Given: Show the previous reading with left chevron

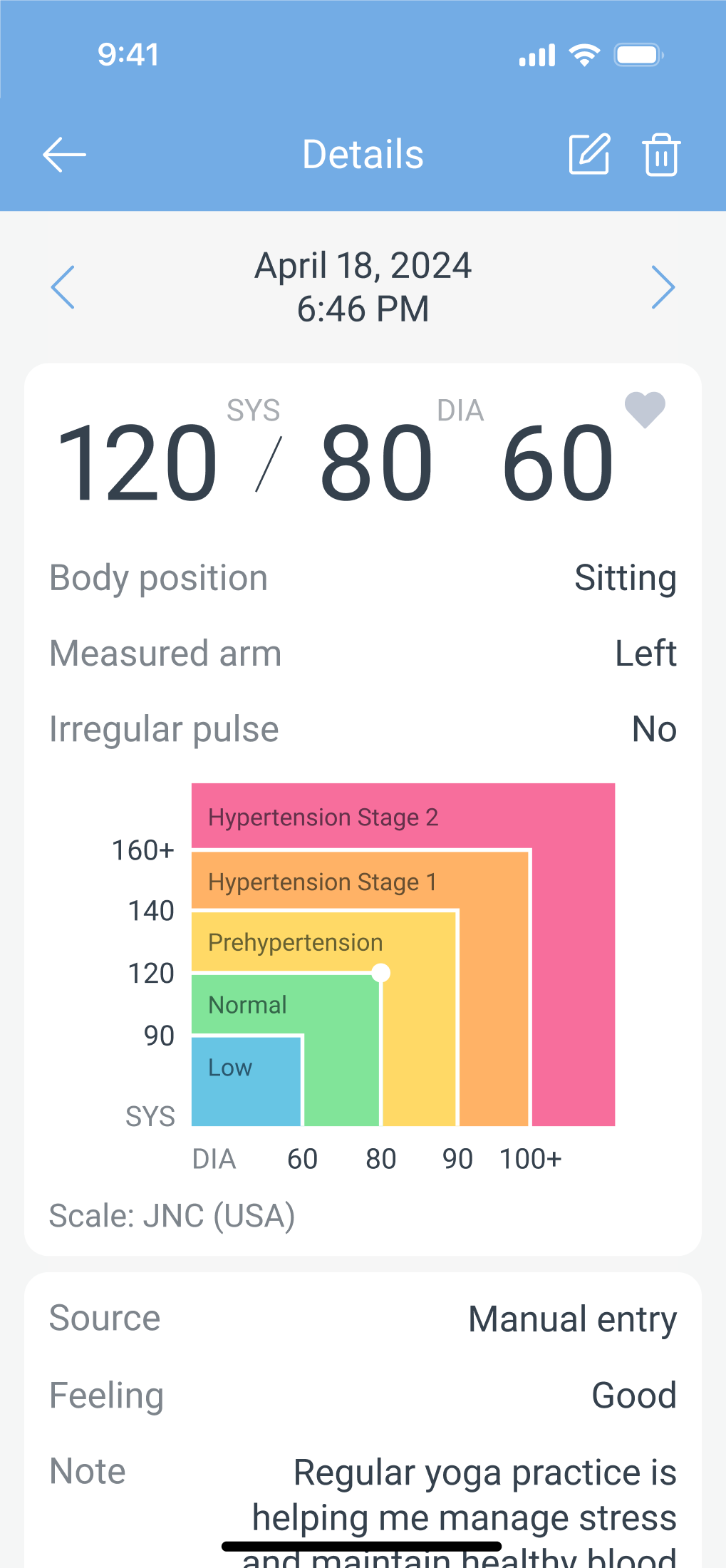Looking at the screenshot, I should coord(63,287).
